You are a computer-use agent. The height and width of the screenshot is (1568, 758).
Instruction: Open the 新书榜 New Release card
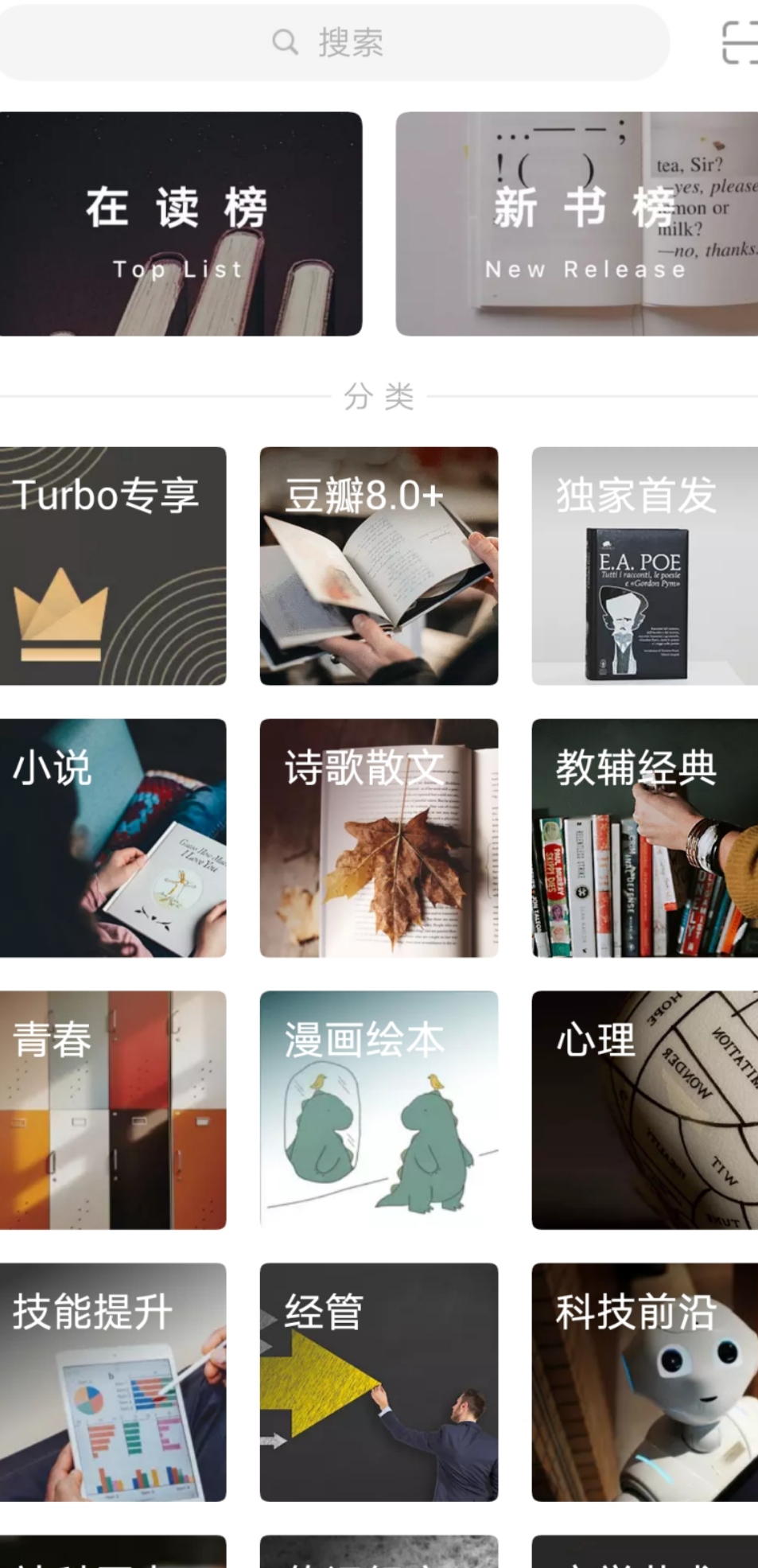click(x=577, y=224)
